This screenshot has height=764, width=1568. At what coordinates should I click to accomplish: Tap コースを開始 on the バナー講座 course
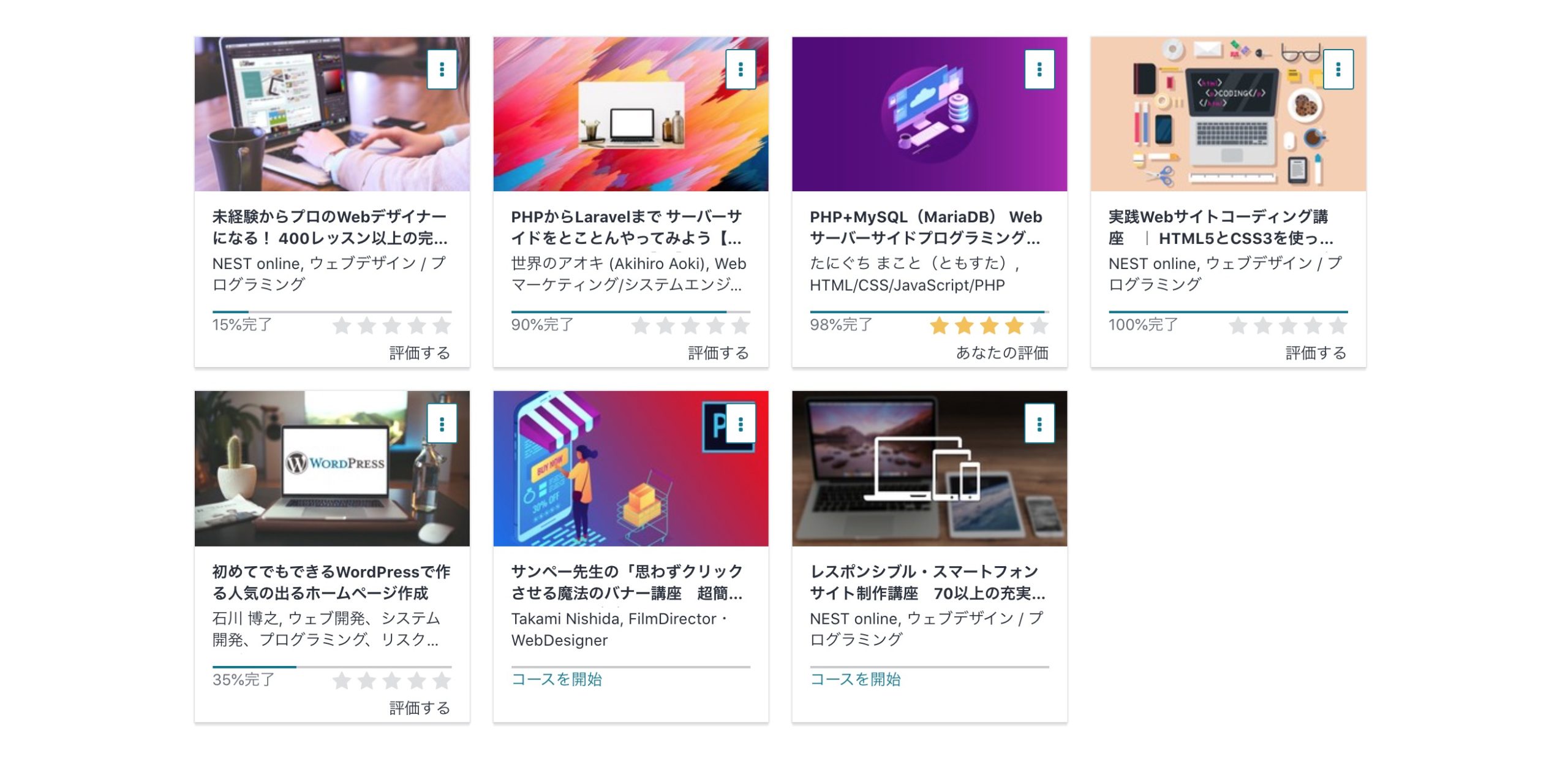coord(557,679)
